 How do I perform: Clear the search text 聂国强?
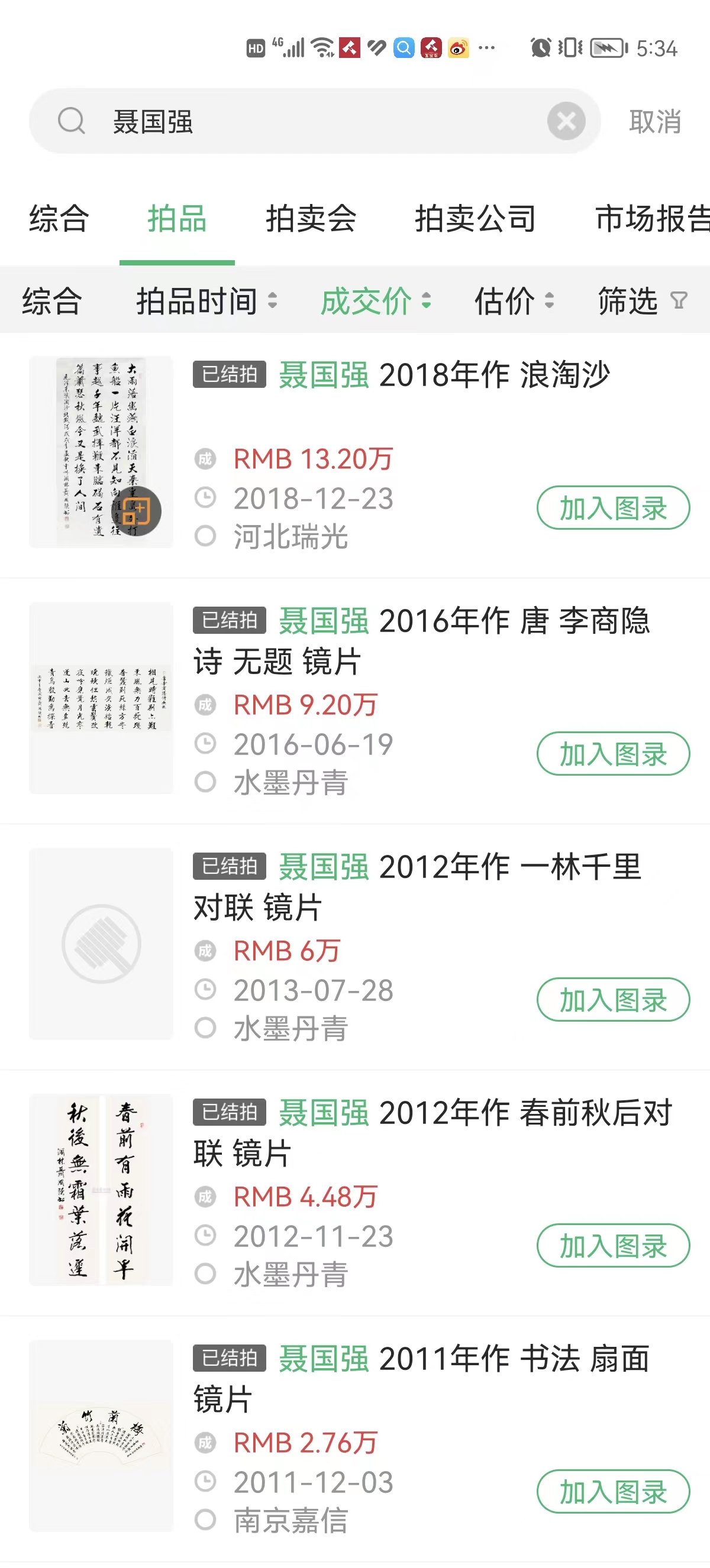click(566, 121)
